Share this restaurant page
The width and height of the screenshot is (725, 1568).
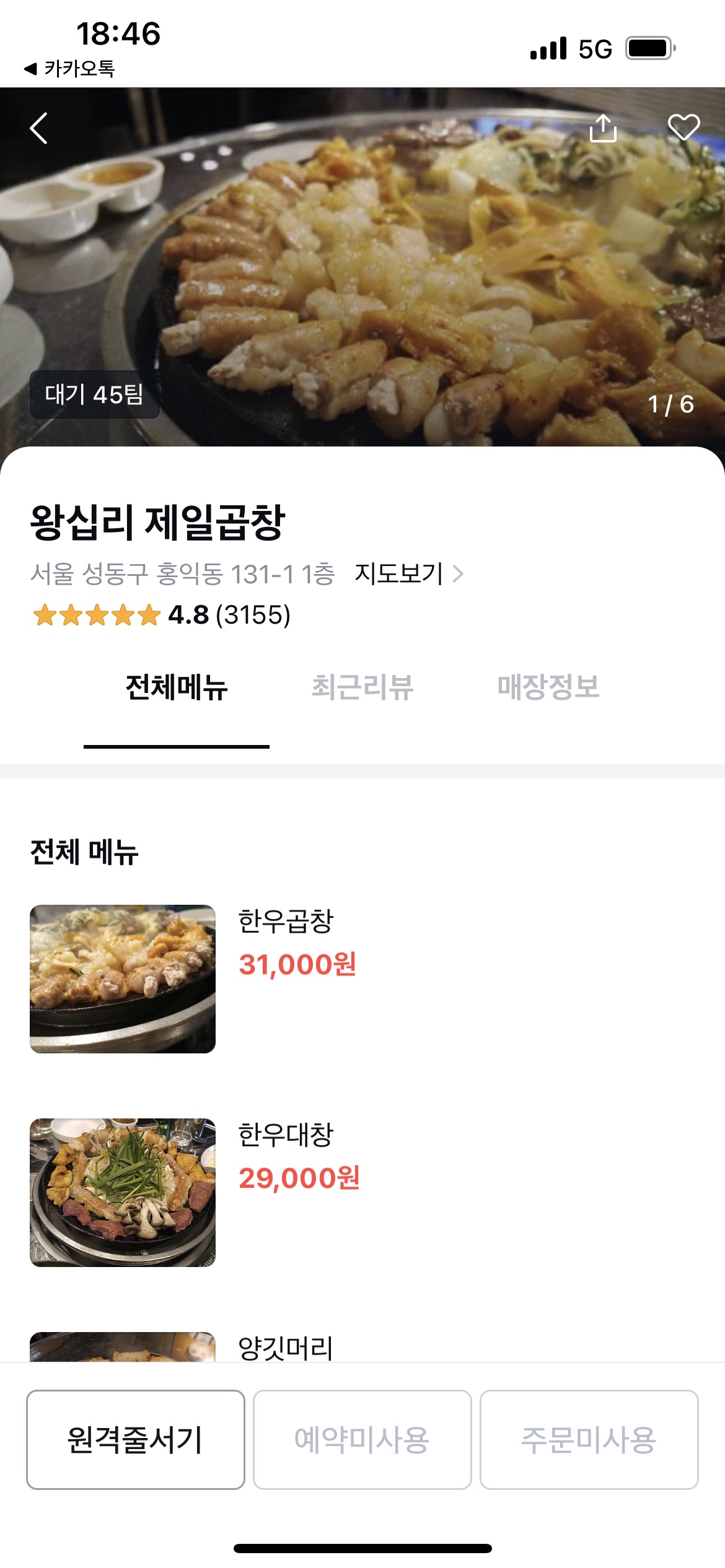point(603,128)
